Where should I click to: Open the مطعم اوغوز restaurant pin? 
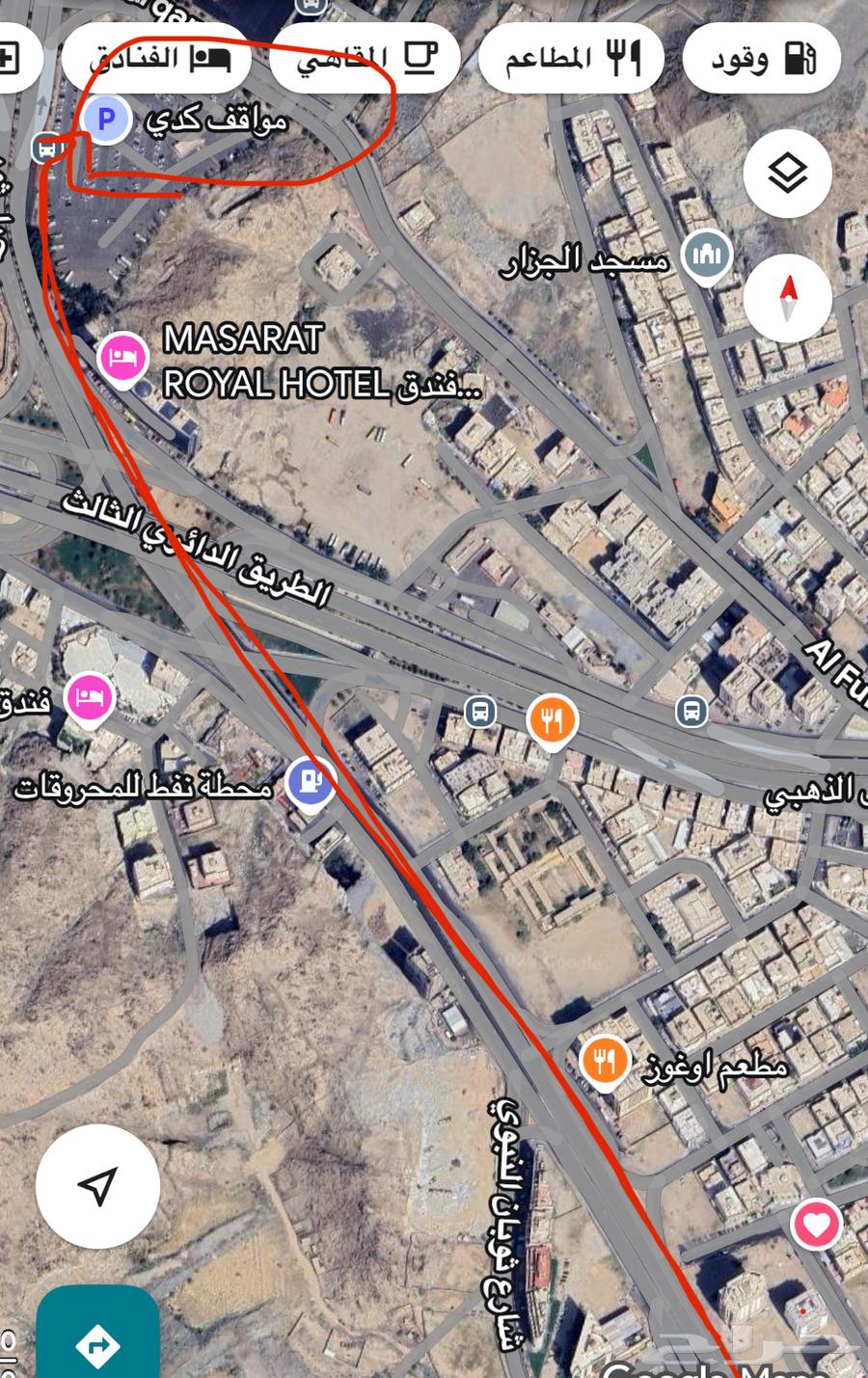605,1062
